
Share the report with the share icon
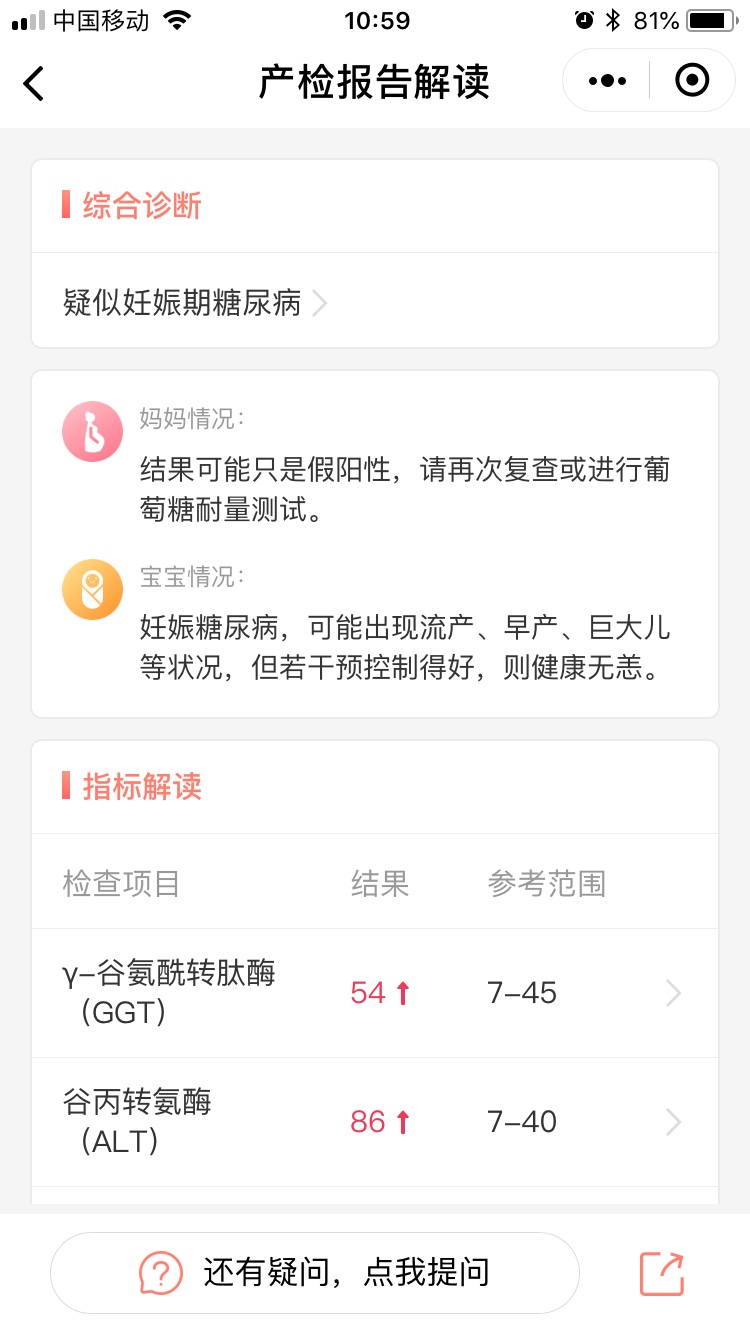[662, 1273]
